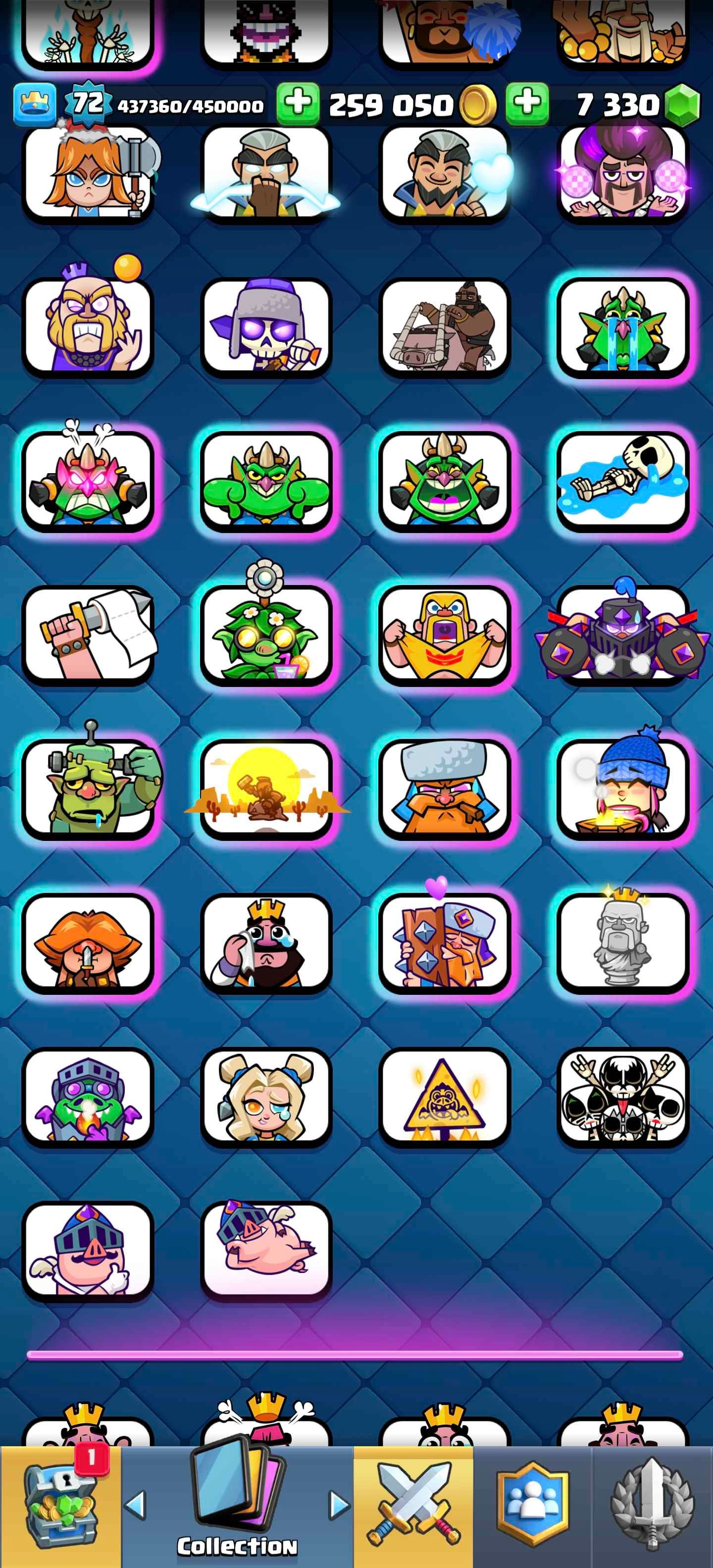Select the rock band skeletons emote
713x1568 pixels.
click(x=622, y=1096)
